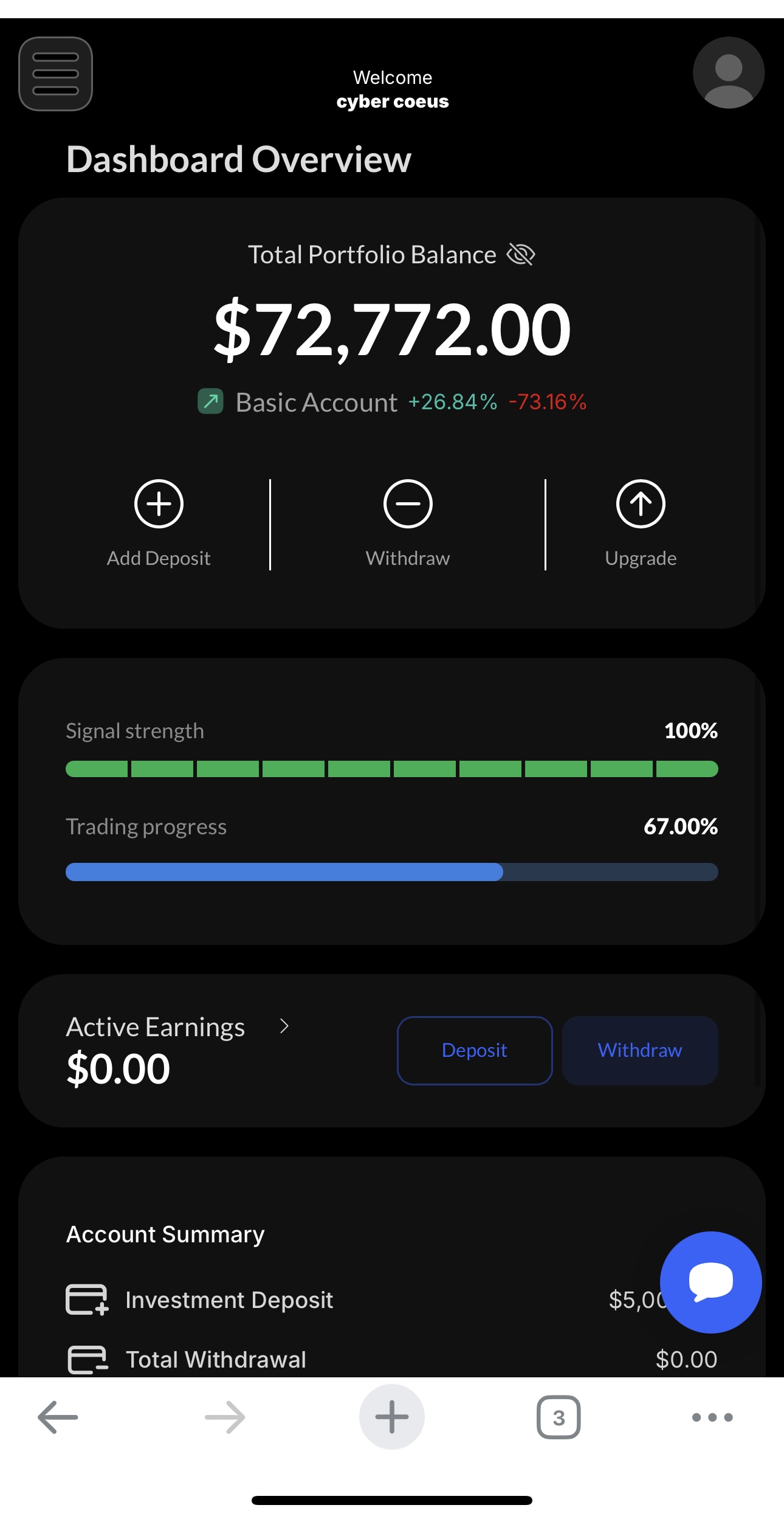Tap the Deposit button next to Active Earnings
This screenshot has height=1519, width=784.
coord(475,1050)
